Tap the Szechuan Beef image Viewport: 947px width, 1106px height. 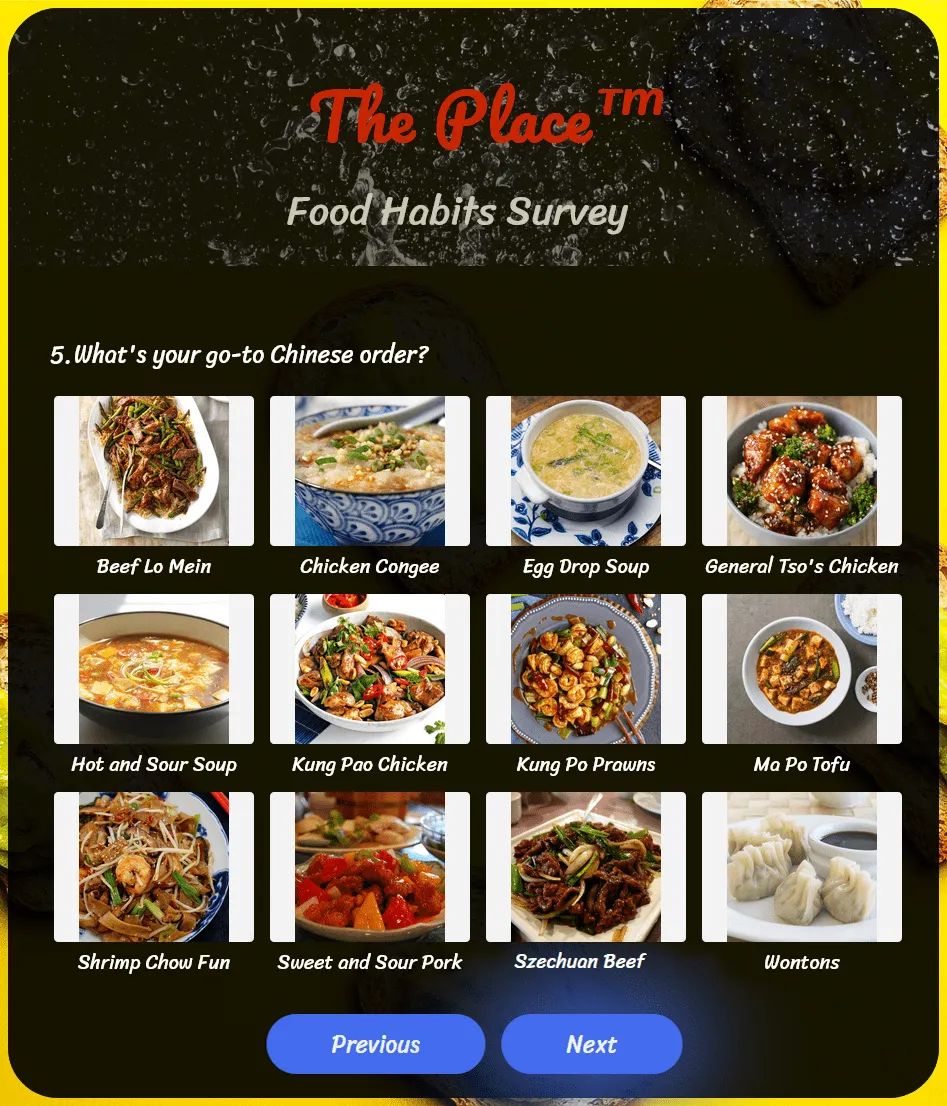[x=586, y=867]
